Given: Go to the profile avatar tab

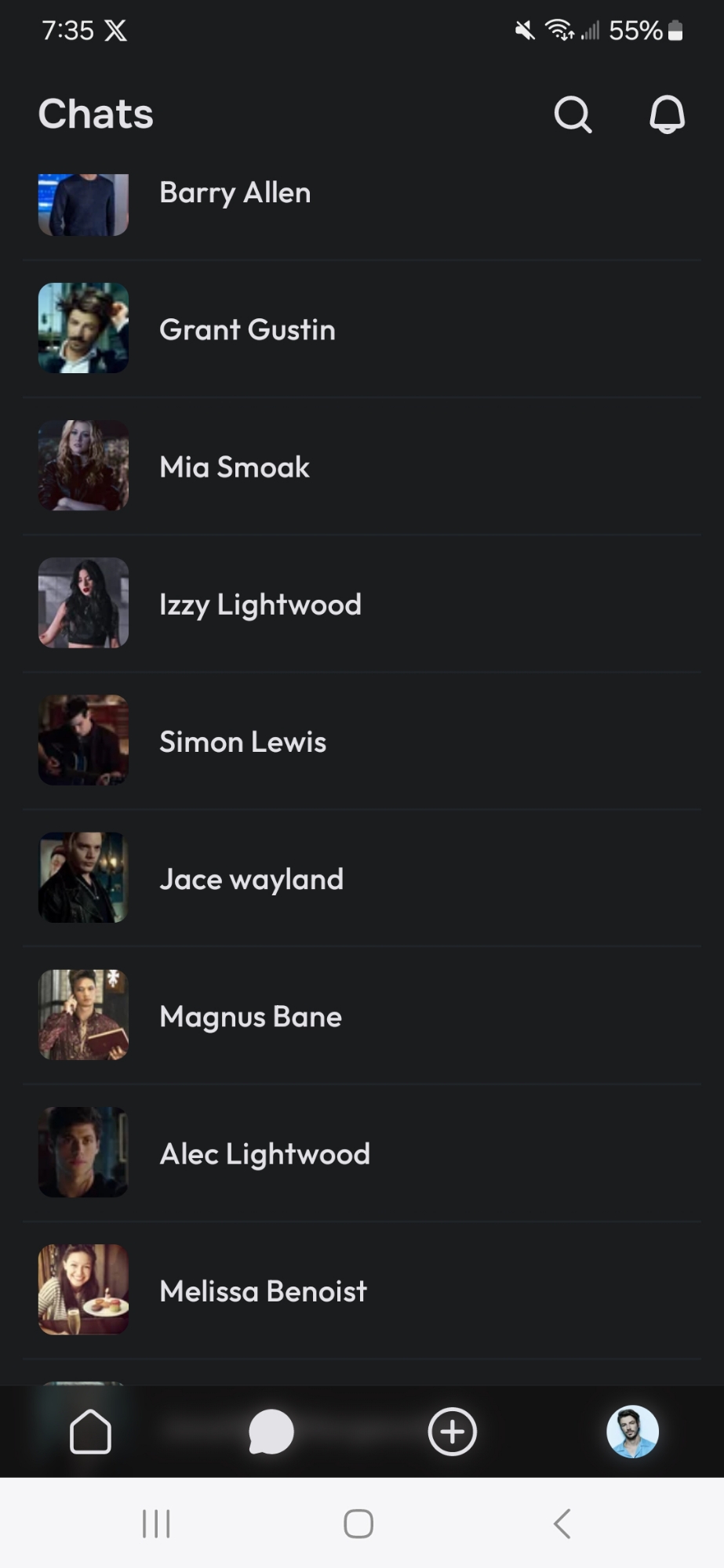Looking at the screenshot, I should pos(632,1432).
